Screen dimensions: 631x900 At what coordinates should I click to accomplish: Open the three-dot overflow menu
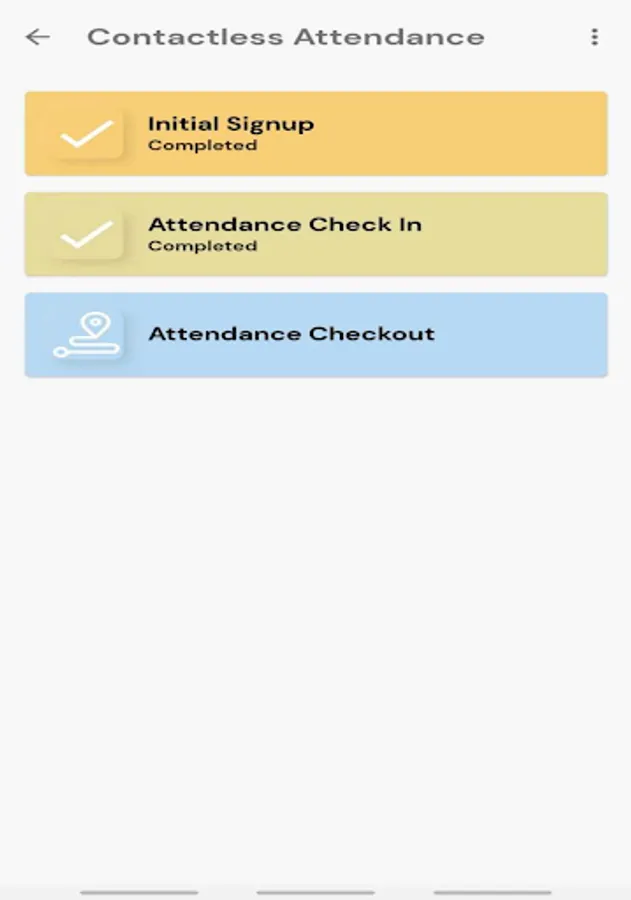(594, 38)
